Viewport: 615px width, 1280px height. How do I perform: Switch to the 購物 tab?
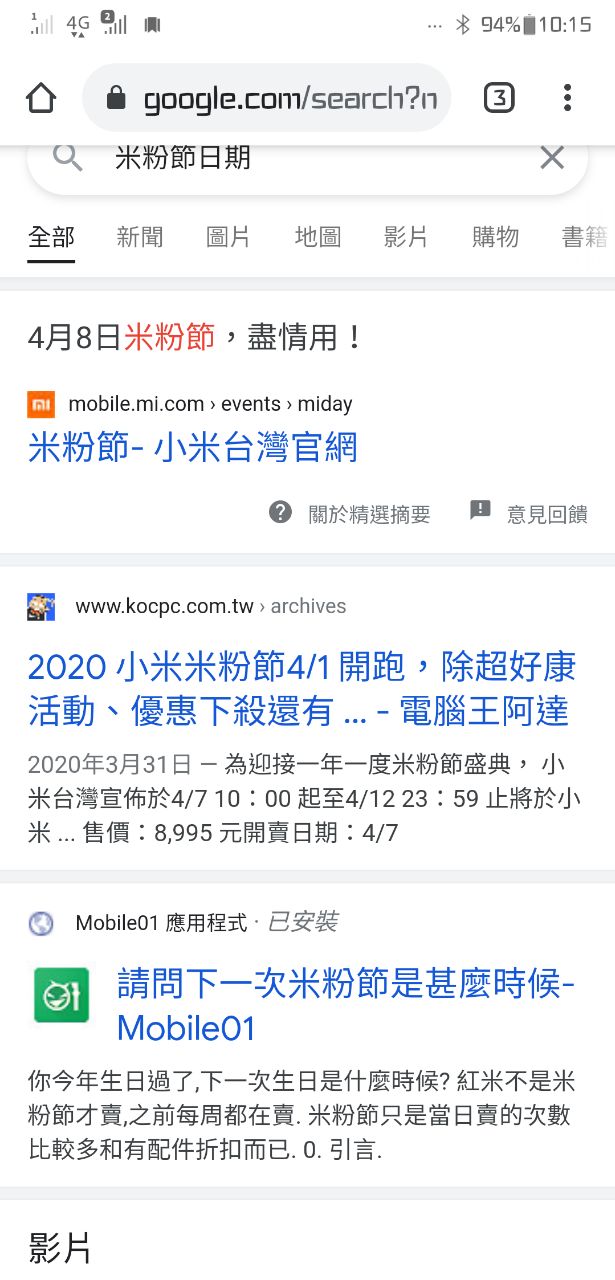coord(496,237)
